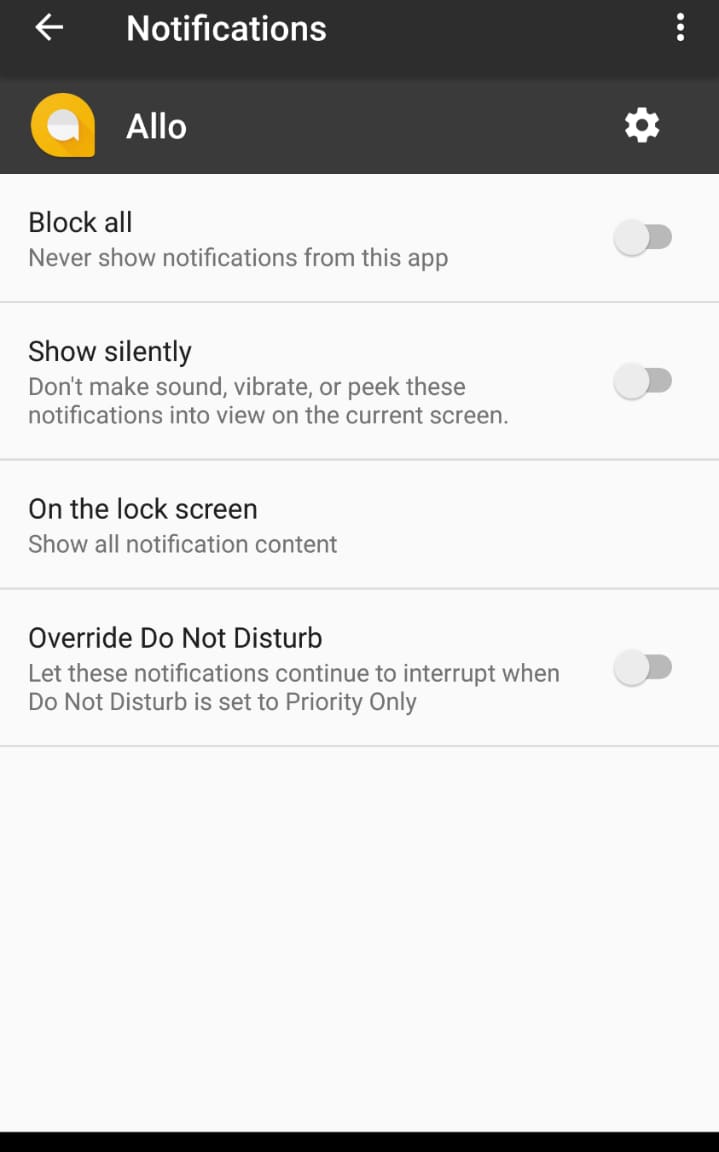Open Allo app settings gear
The height and width of the screenshot is (1152, 719).
click(642, 126)
